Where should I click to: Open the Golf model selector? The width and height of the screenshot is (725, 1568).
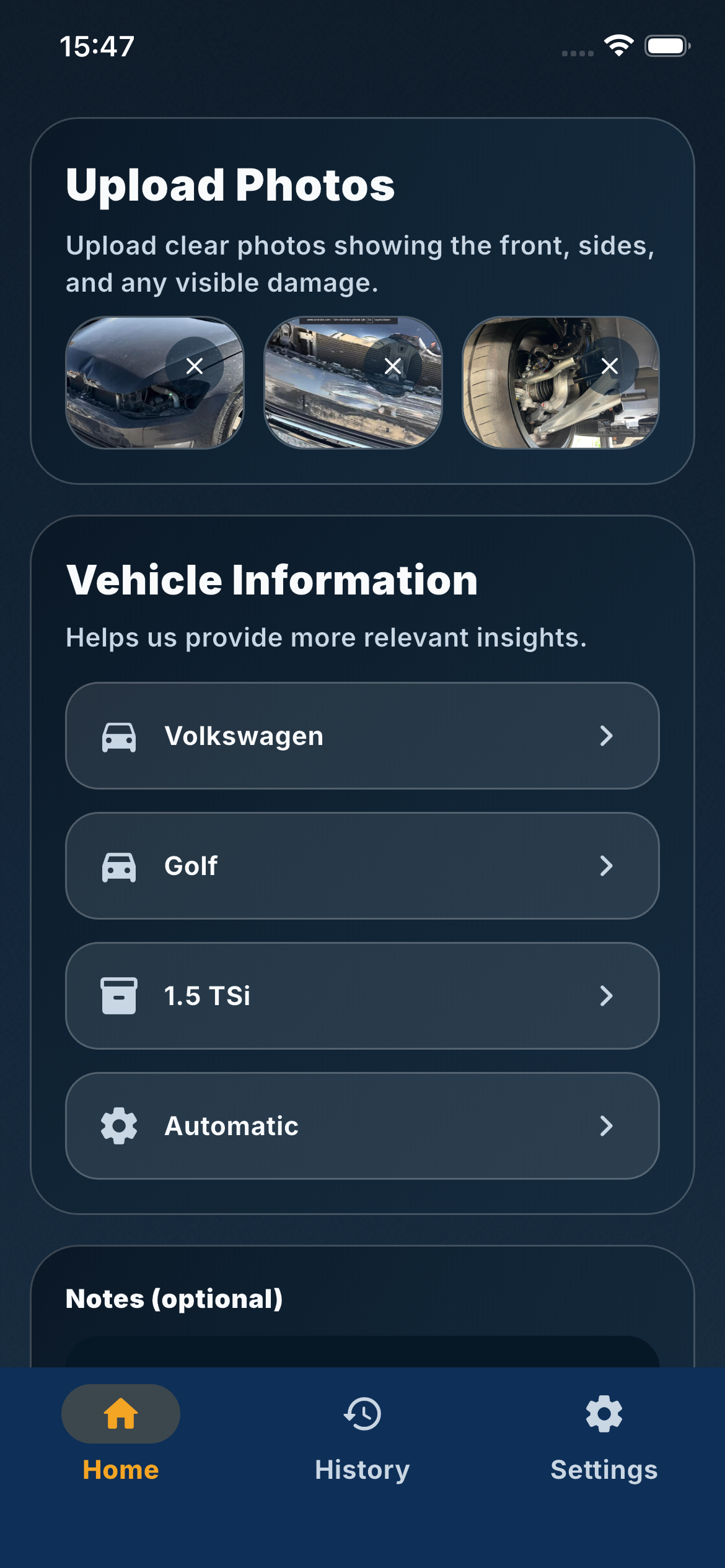(362, 866)
